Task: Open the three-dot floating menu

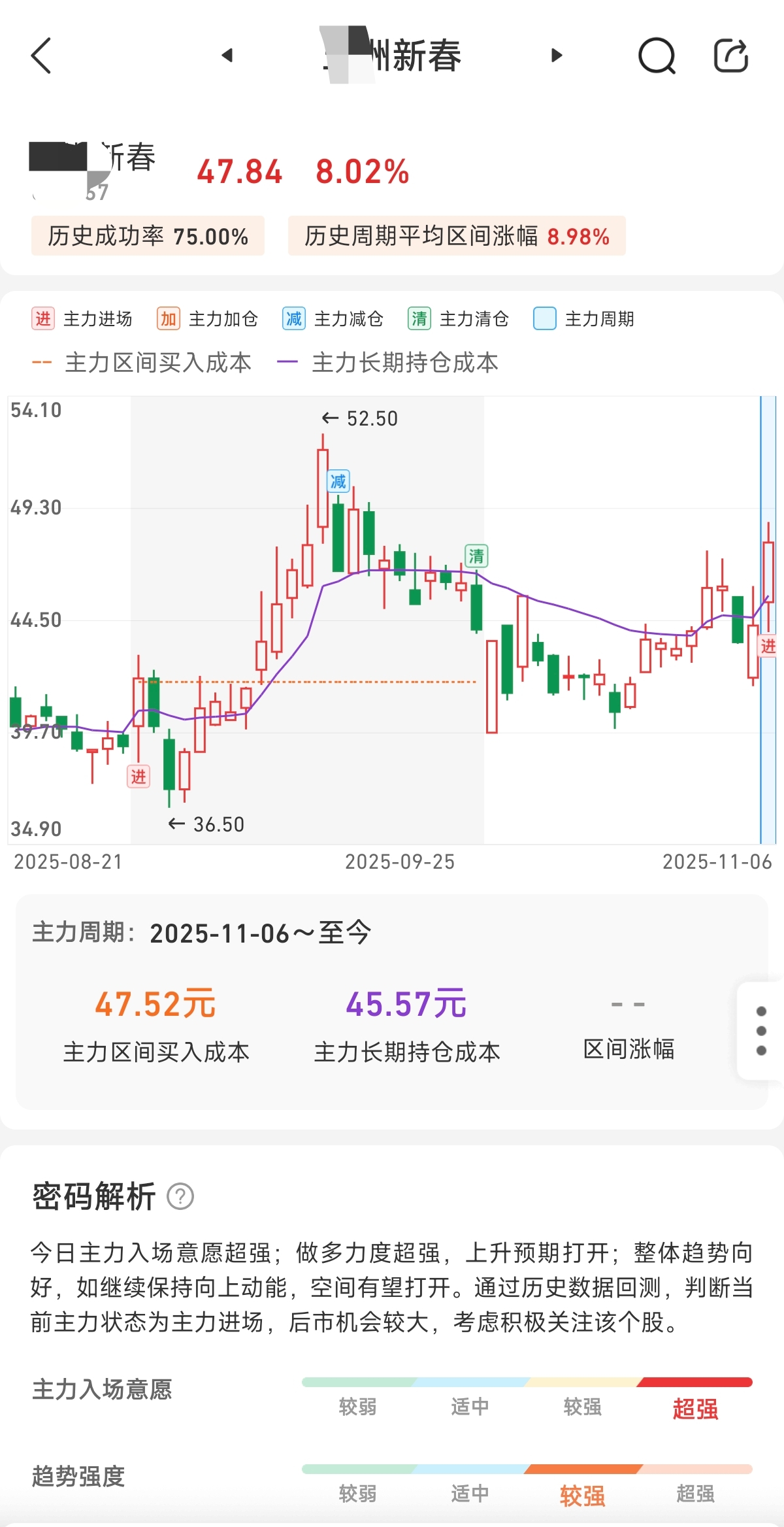Action: pos(760,1031)
